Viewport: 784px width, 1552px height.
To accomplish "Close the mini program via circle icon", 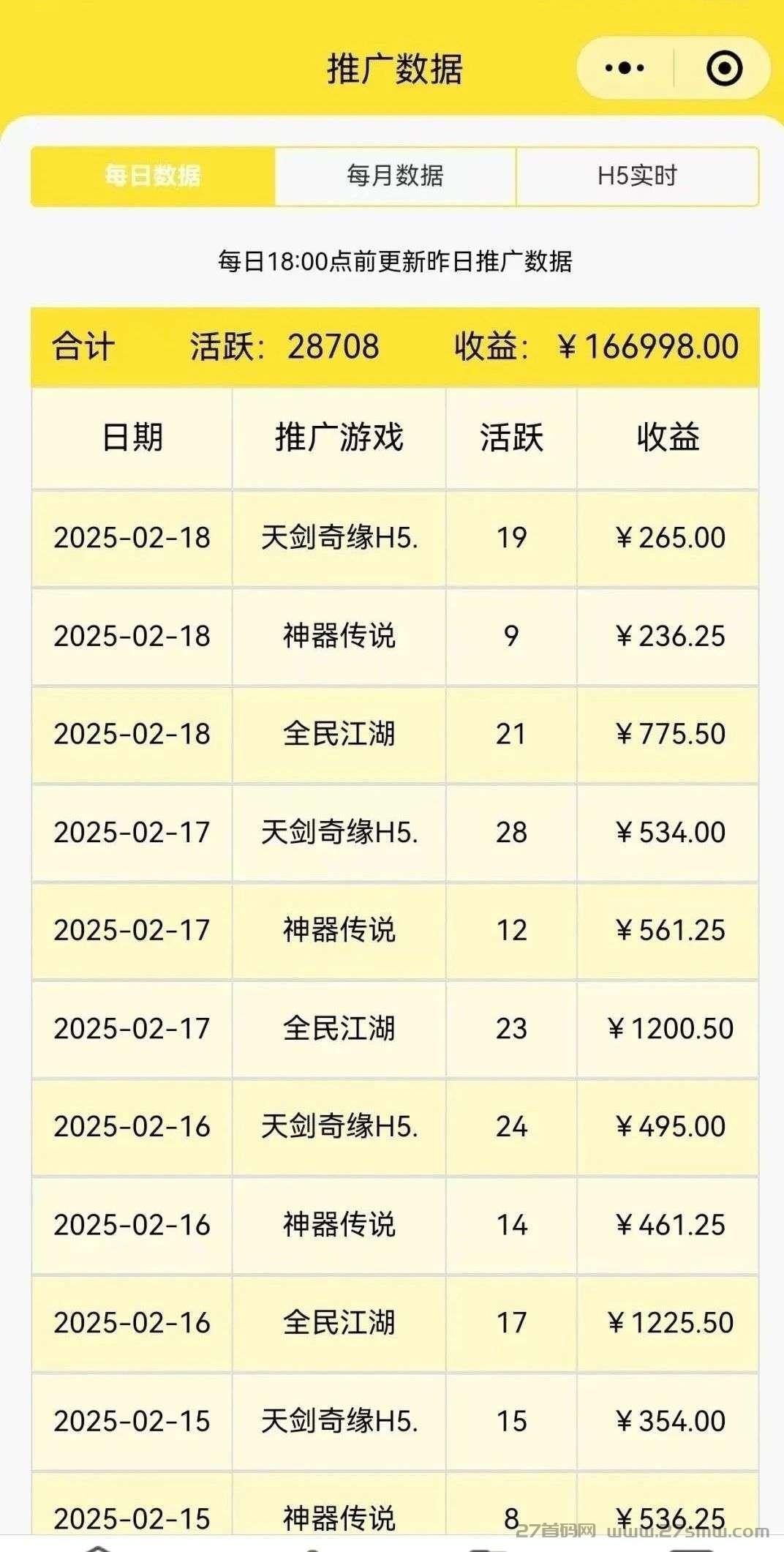I will click(724, 69).
